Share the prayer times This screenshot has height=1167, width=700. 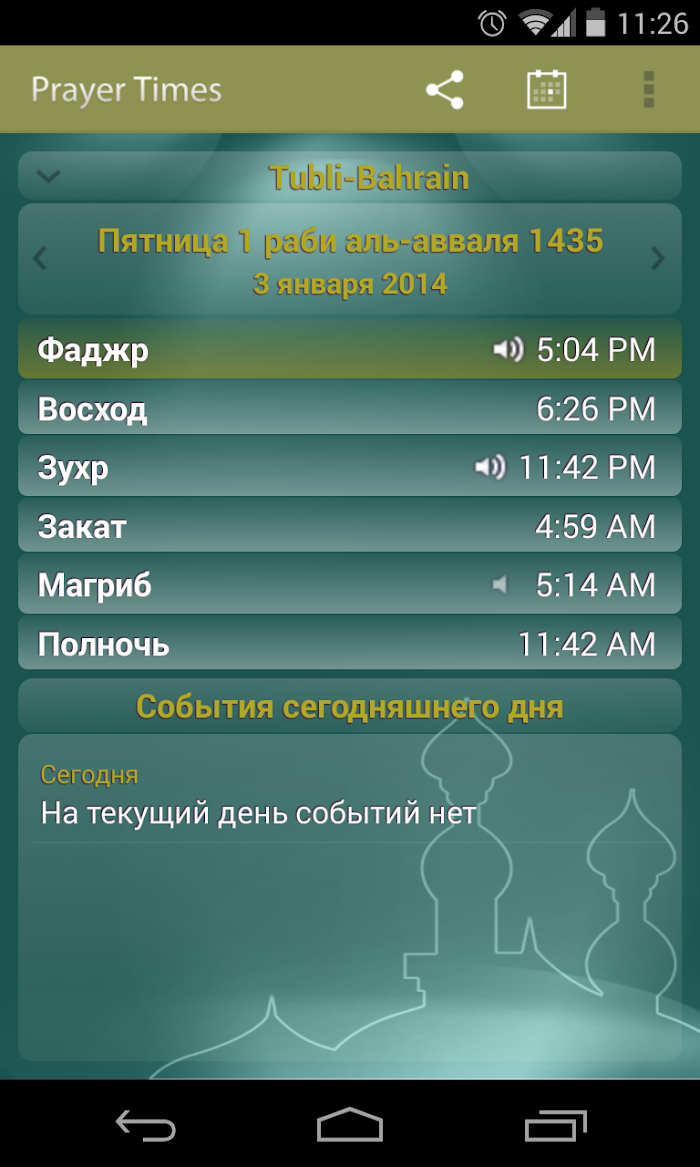coord(445,90)
